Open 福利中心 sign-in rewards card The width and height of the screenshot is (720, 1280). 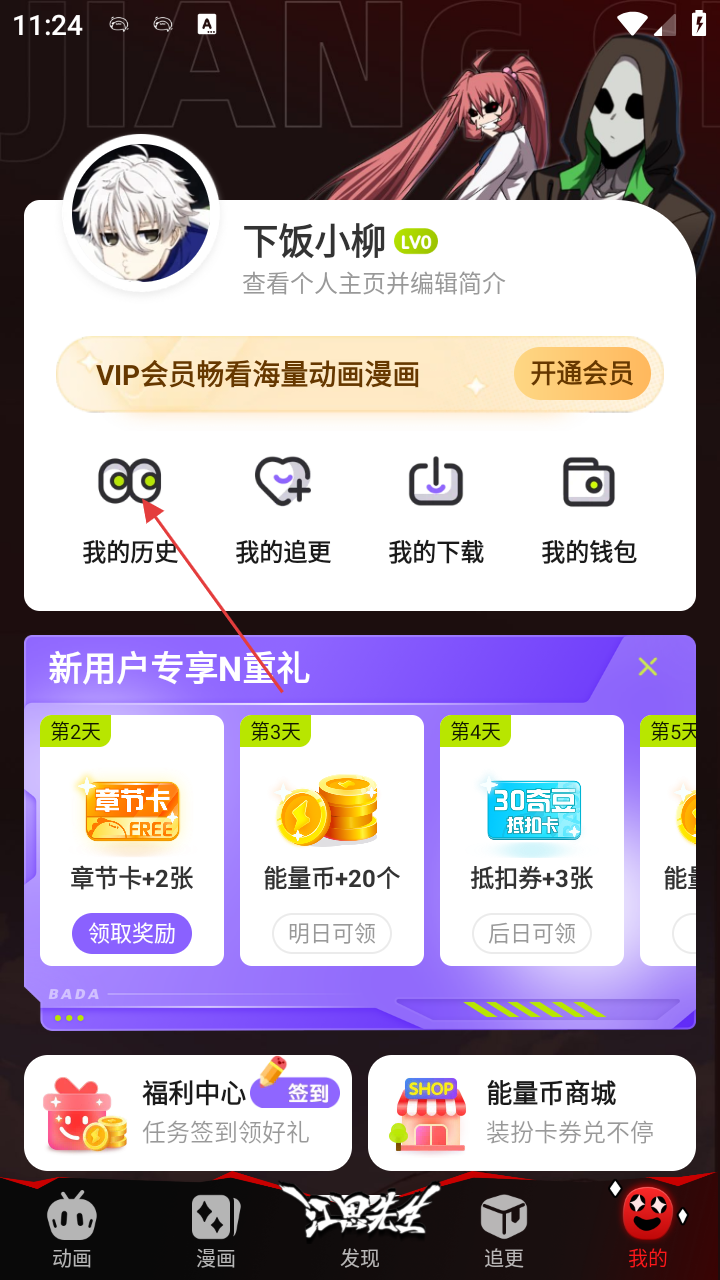point(188,1112)
